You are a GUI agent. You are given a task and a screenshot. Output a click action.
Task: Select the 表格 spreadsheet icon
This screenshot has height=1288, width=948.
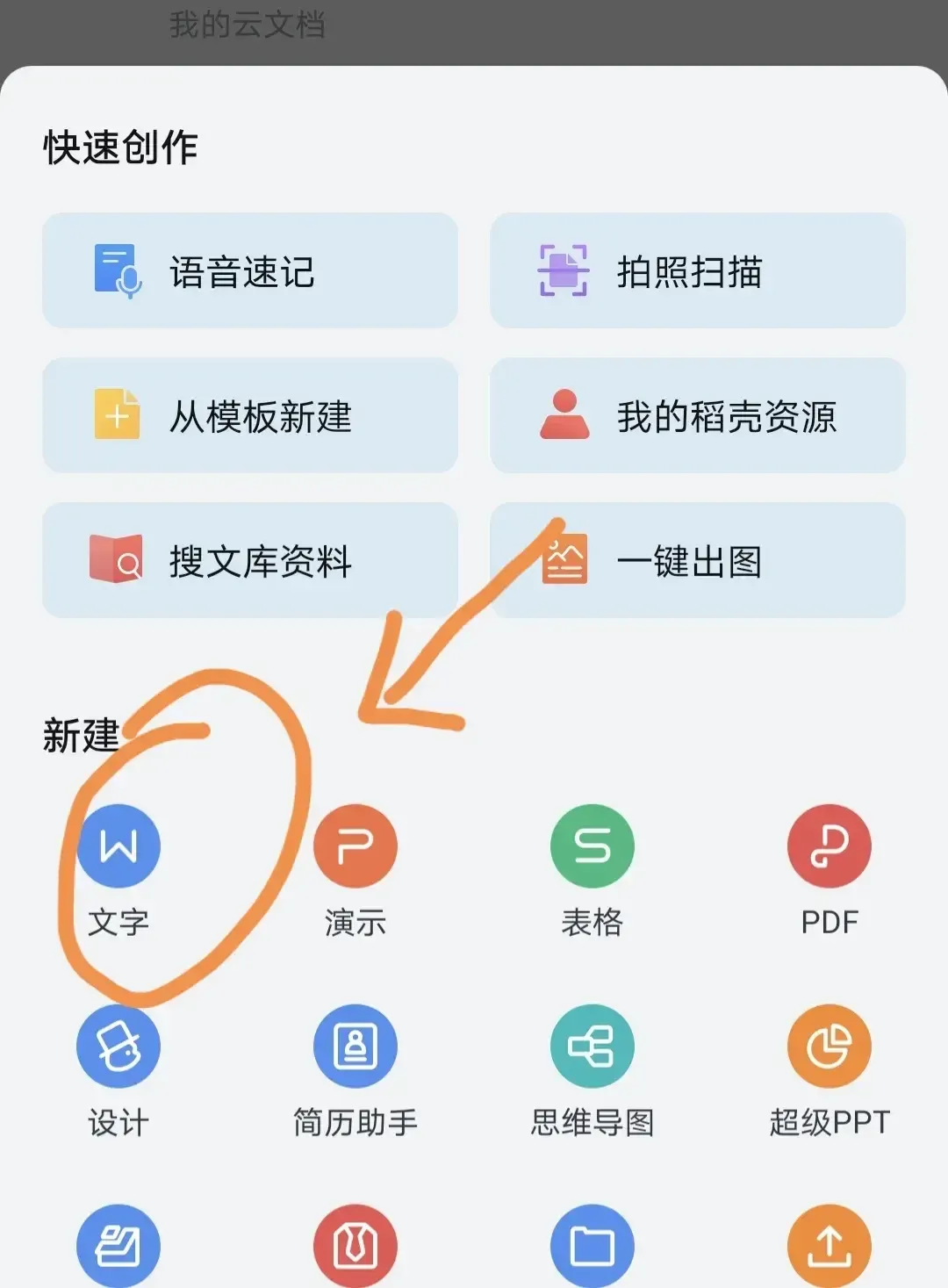pyautogui.click(x=592, y=845)
